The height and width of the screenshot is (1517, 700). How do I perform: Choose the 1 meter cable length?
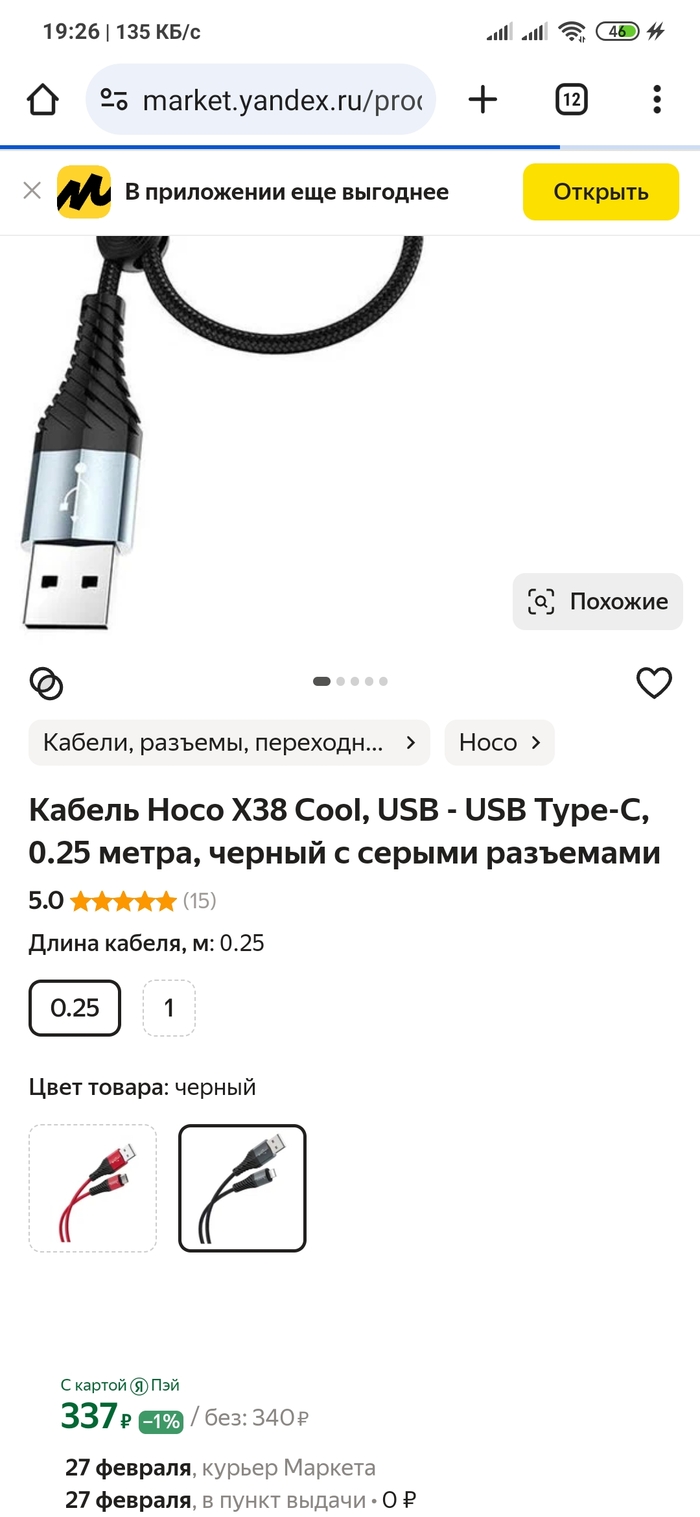(x=169, y=1007)
